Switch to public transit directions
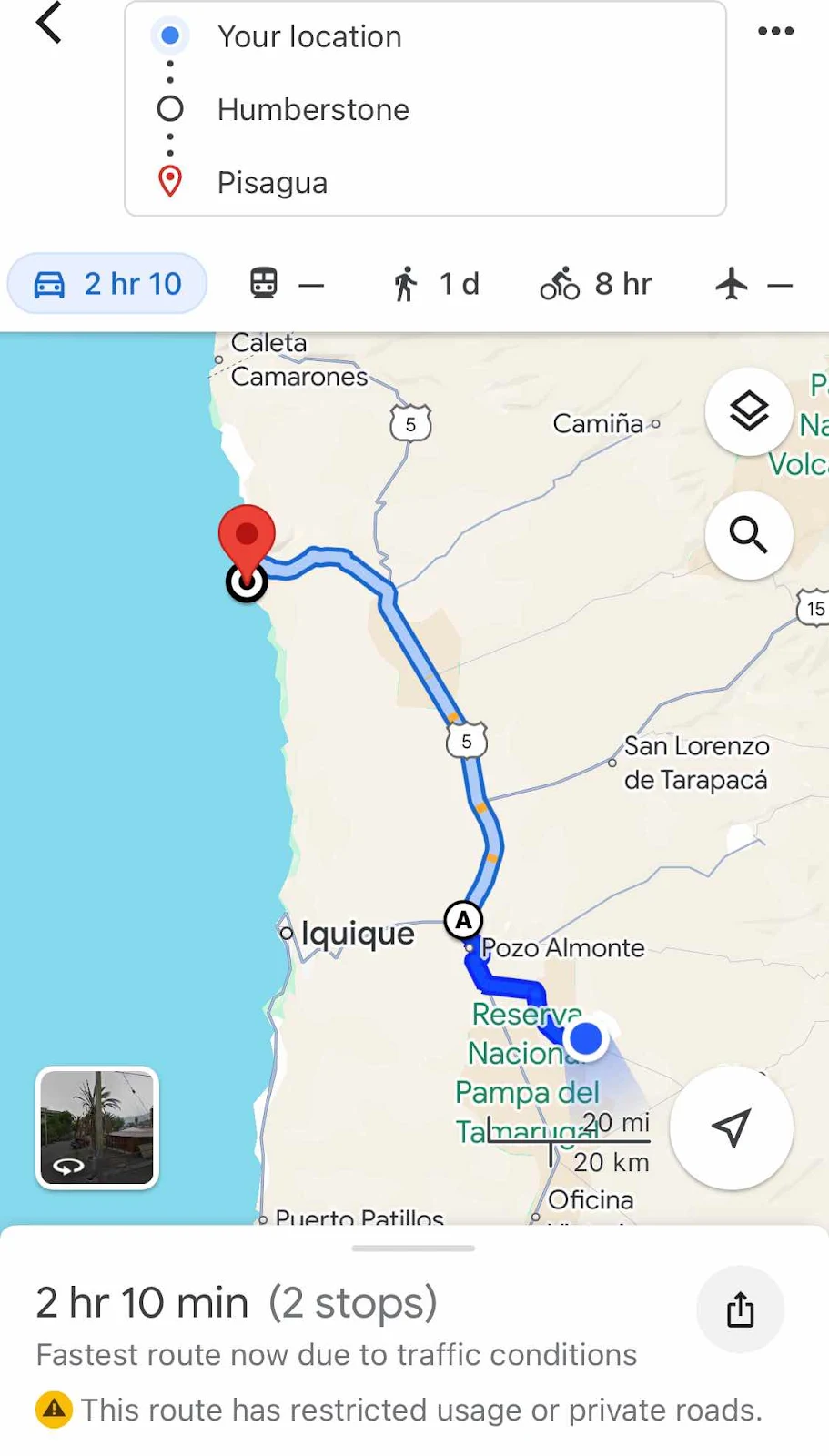The image size is (829, 1456). [286, 284]
